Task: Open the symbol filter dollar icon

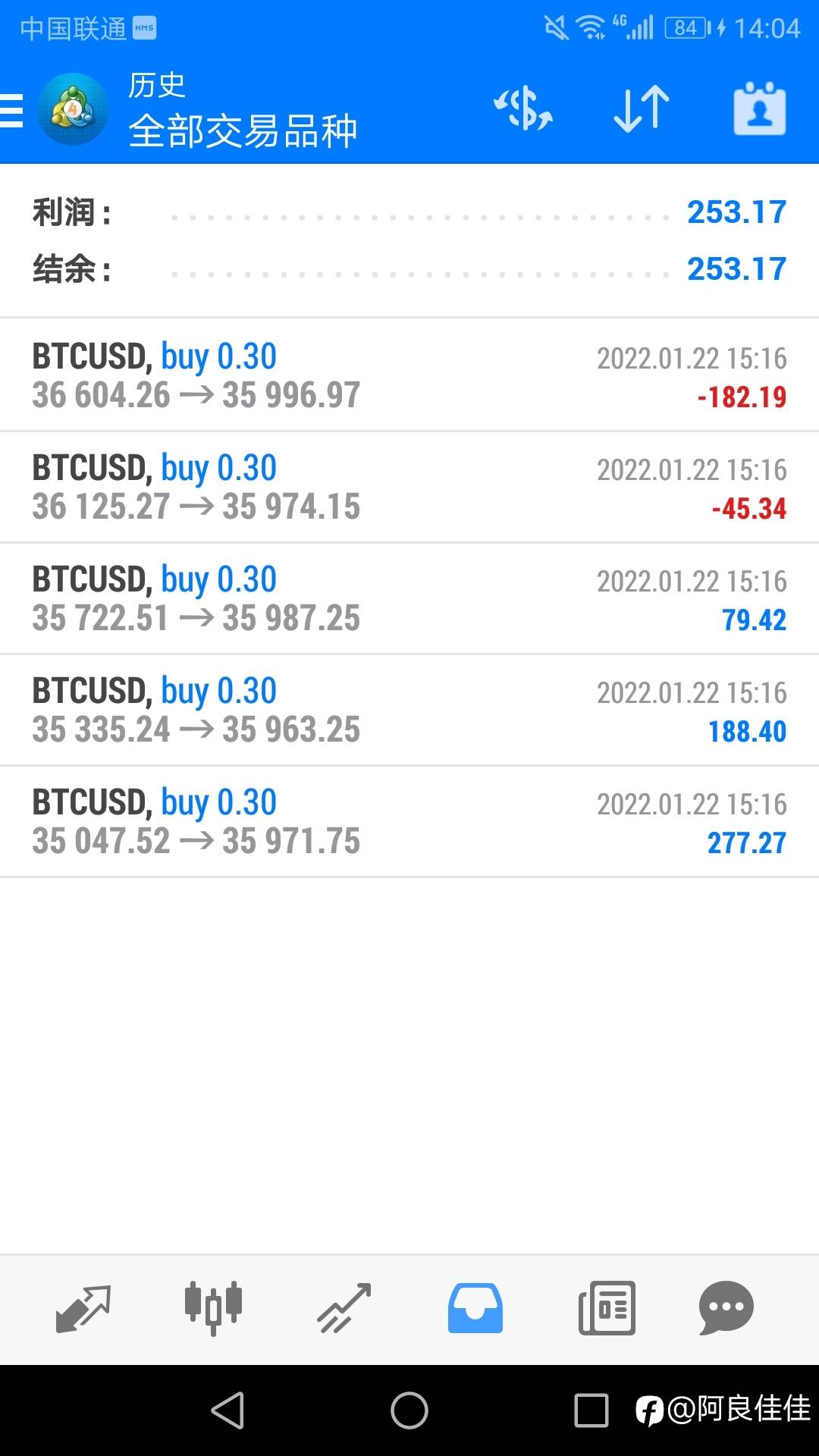Action: coord(523,109)
